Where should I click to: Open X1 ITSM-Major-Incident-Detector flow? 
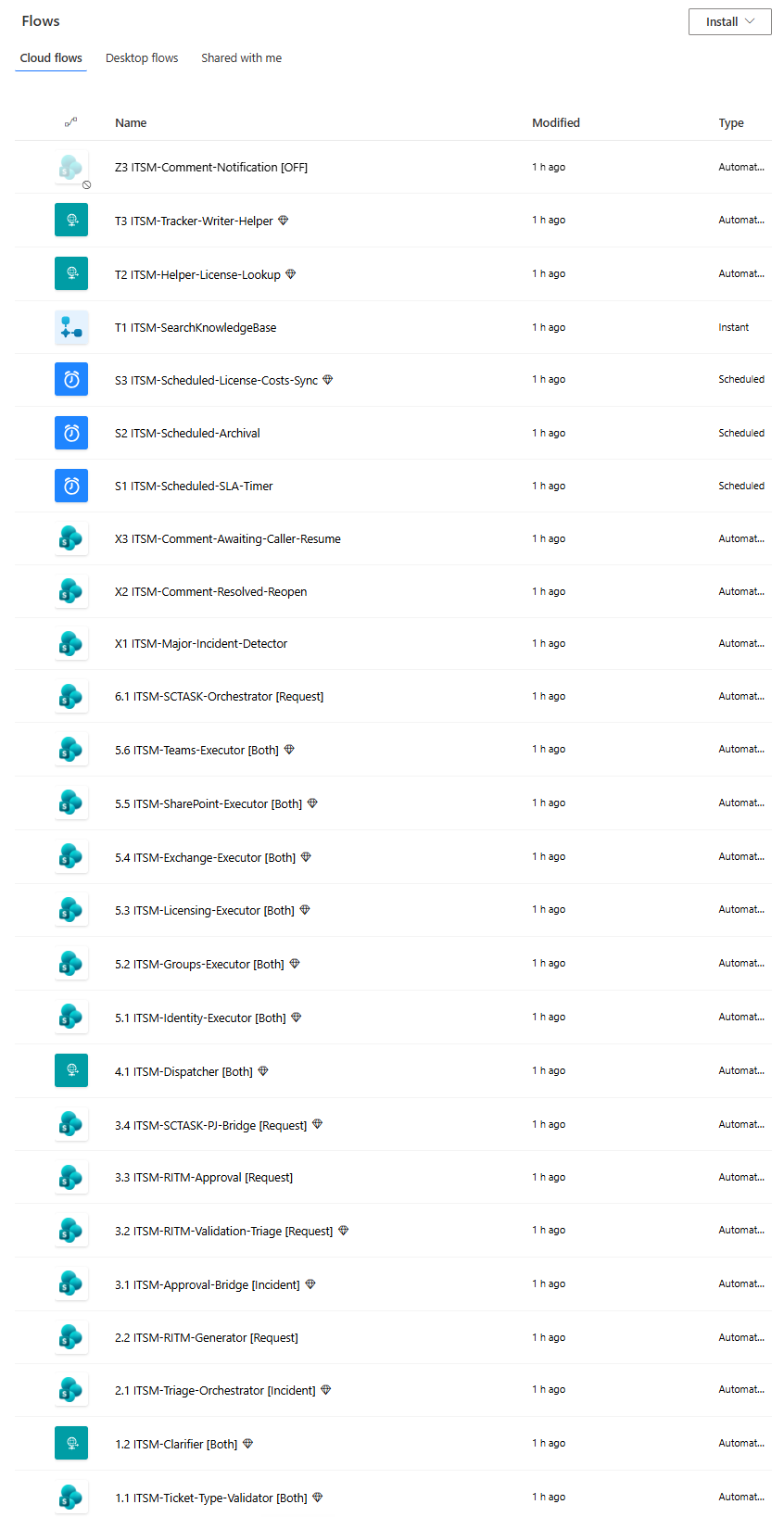point(201,643)
